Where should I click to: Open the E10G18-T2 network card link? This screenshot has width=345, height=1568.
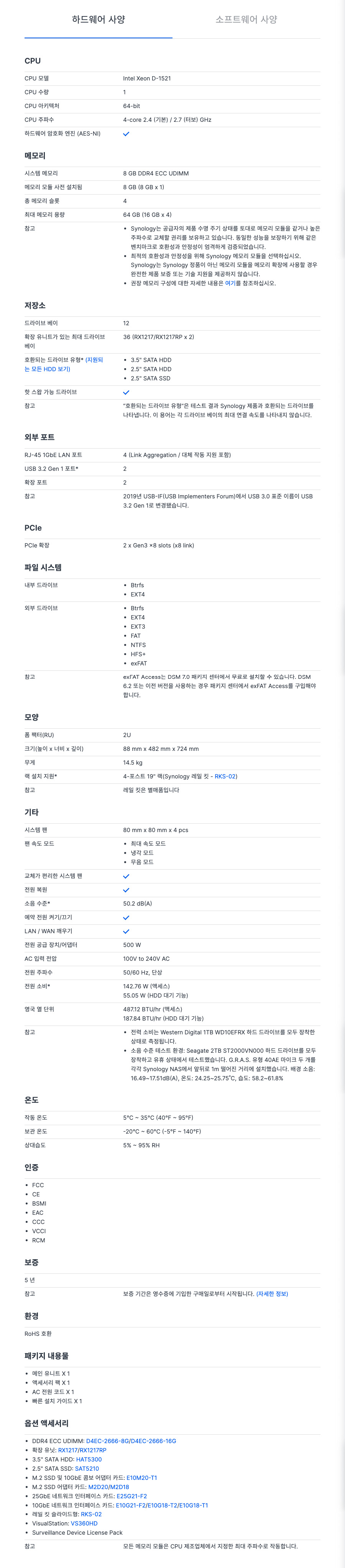(161, 1505)
